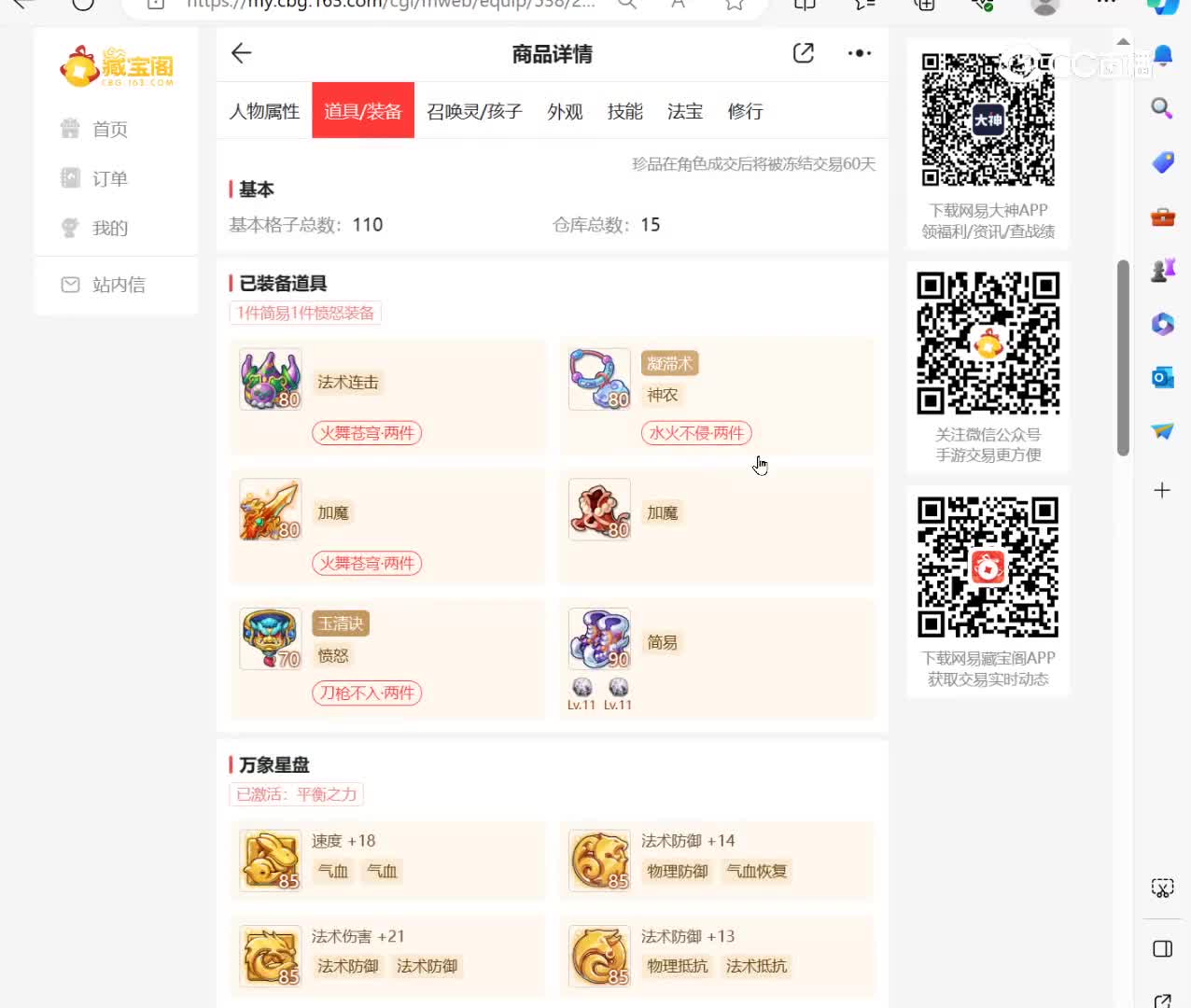The height and width of the screenshot is (1008, 1191).
Task: Open the 修行 tab
Action: pyautogui.click(x=745, y=111)
